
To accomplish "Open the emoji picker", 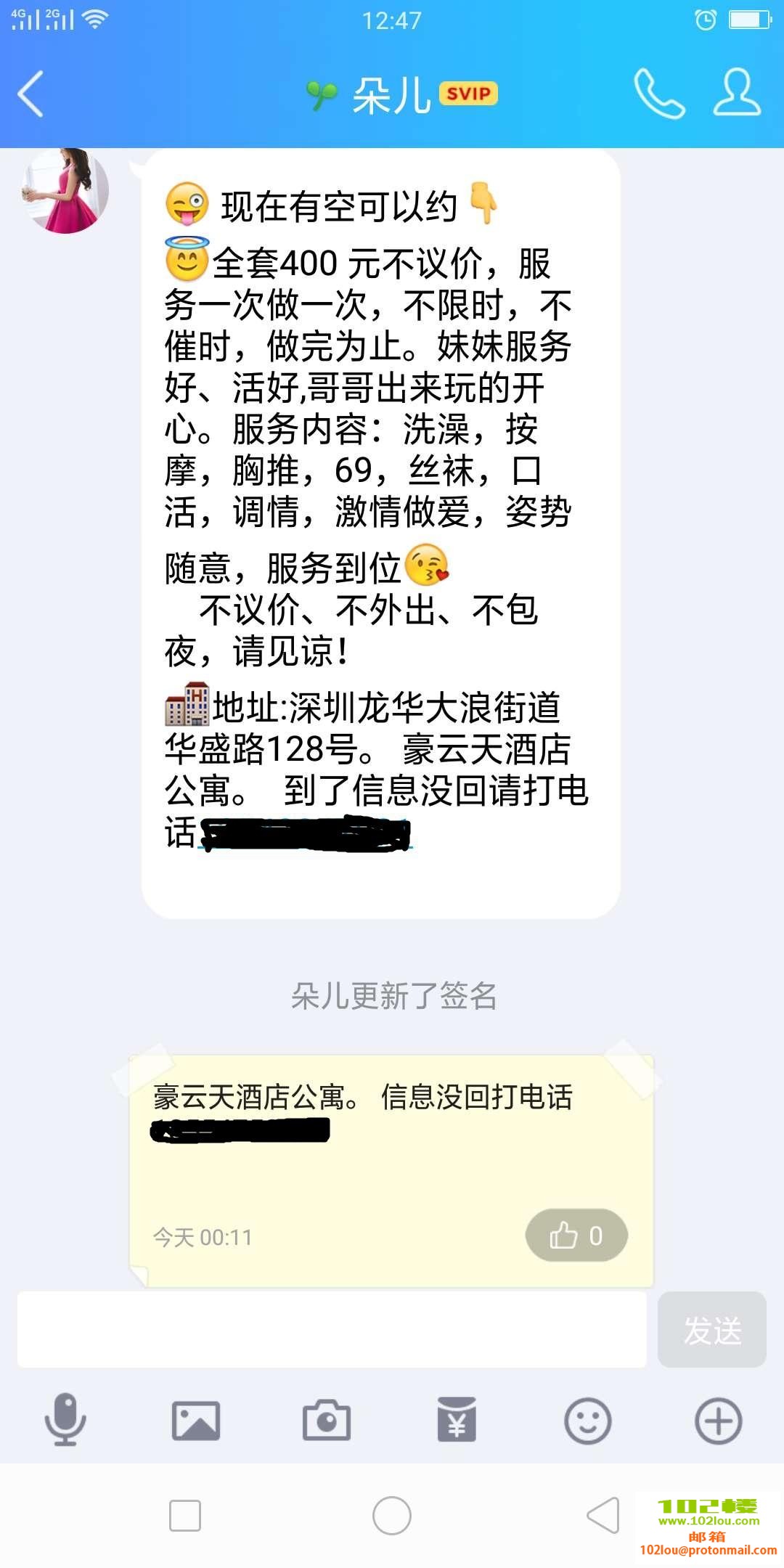I will pos(587,1421).
